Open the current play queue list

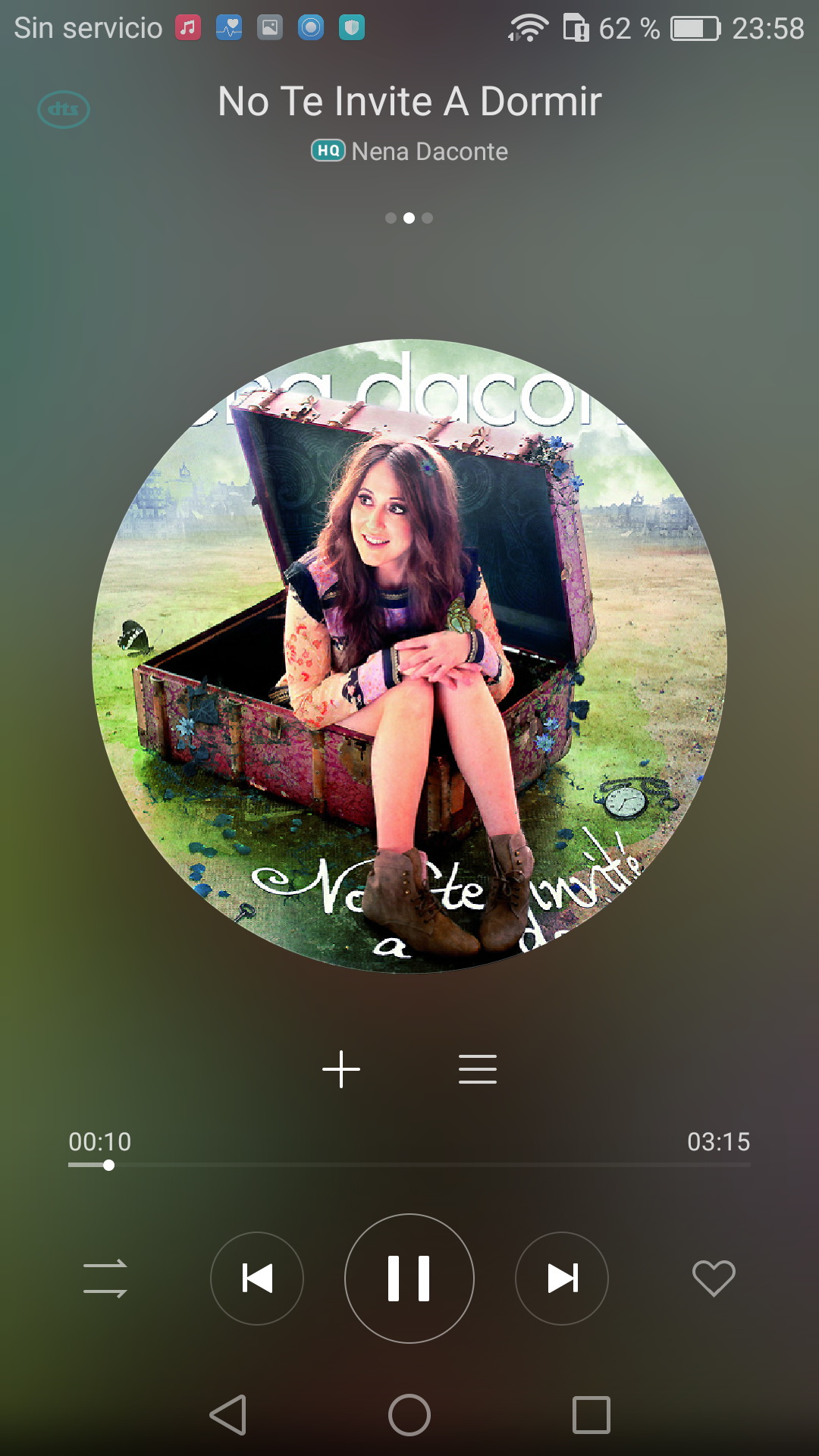tap(478, 1069)
